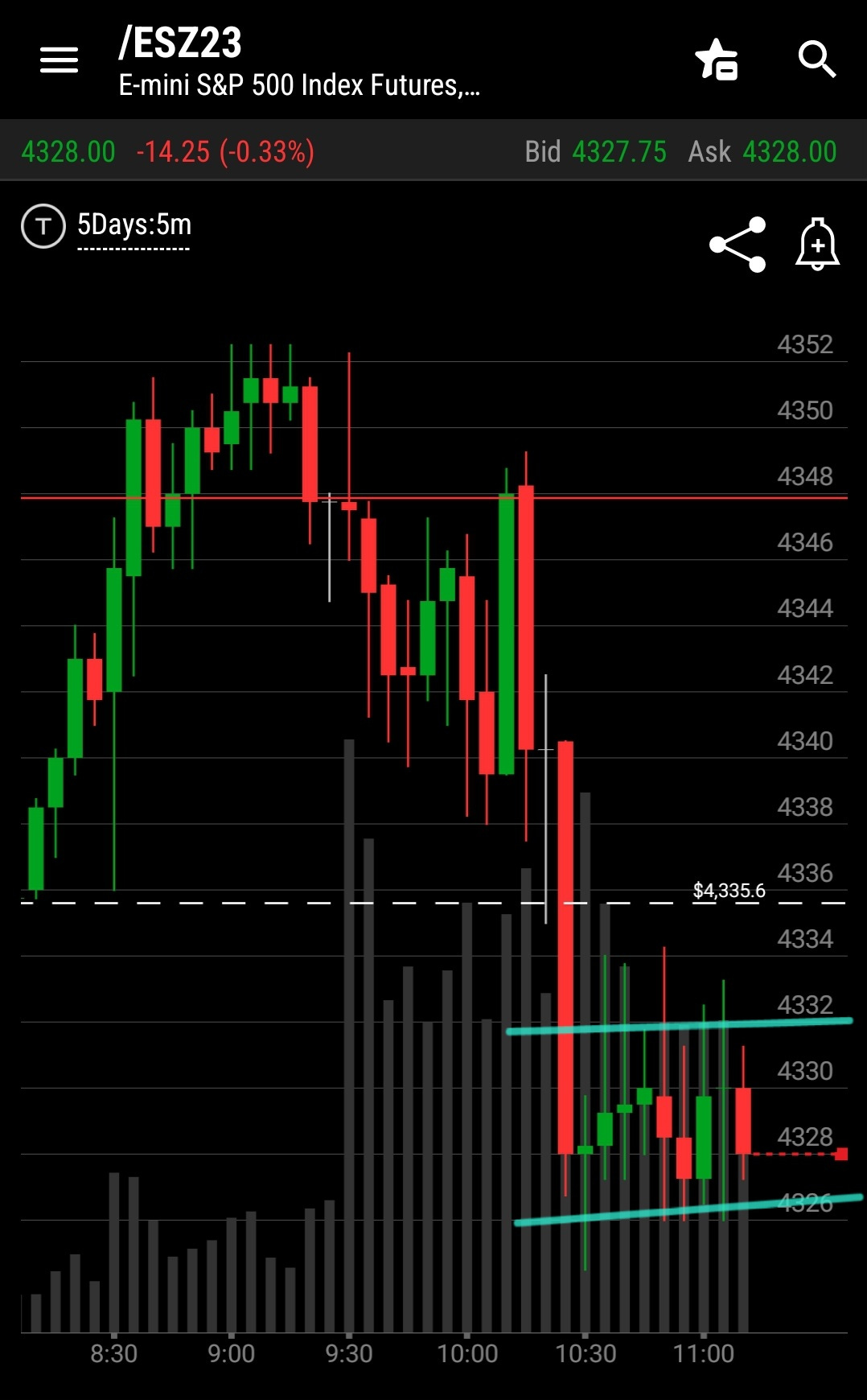Open symbol search magnifier
The image size is (867, 1400).
817,60
